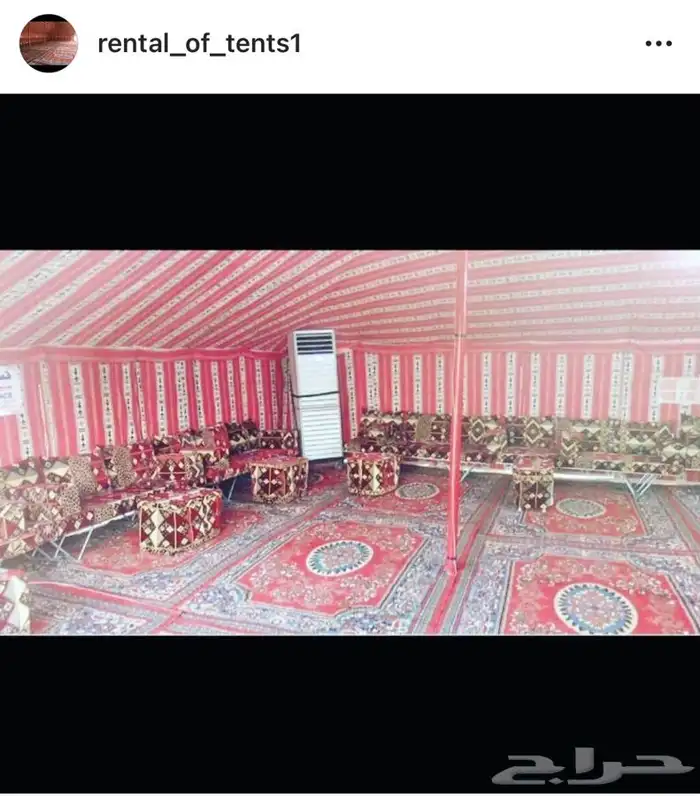
Task: Open the post's three-dot options menu
Action: coord(658,44)
